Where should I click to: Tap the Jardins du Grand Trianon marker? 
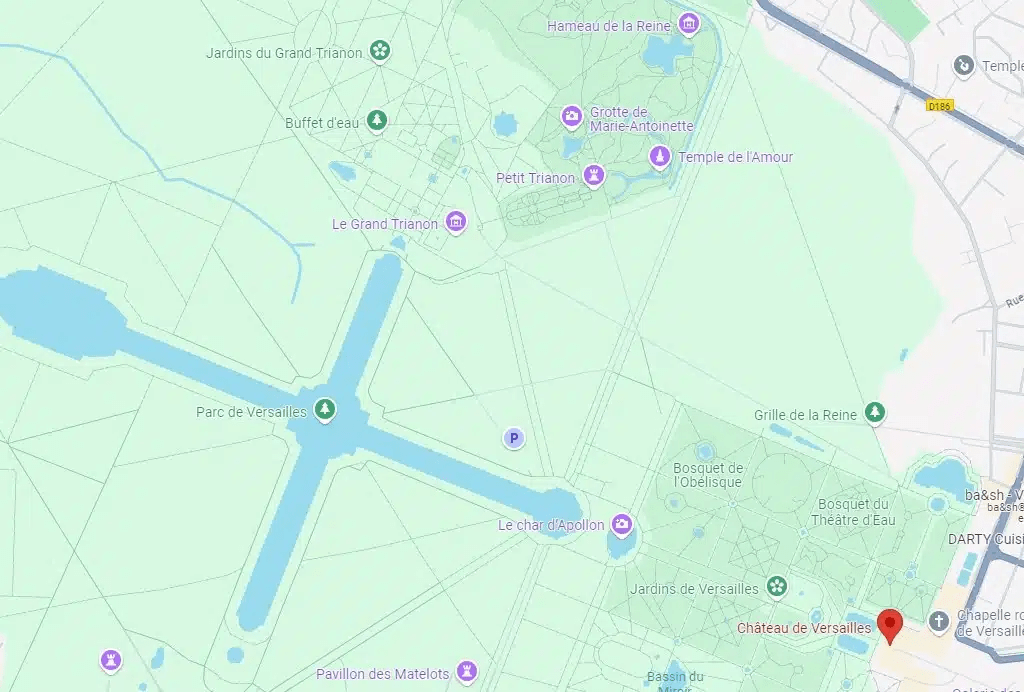(379, 49)
